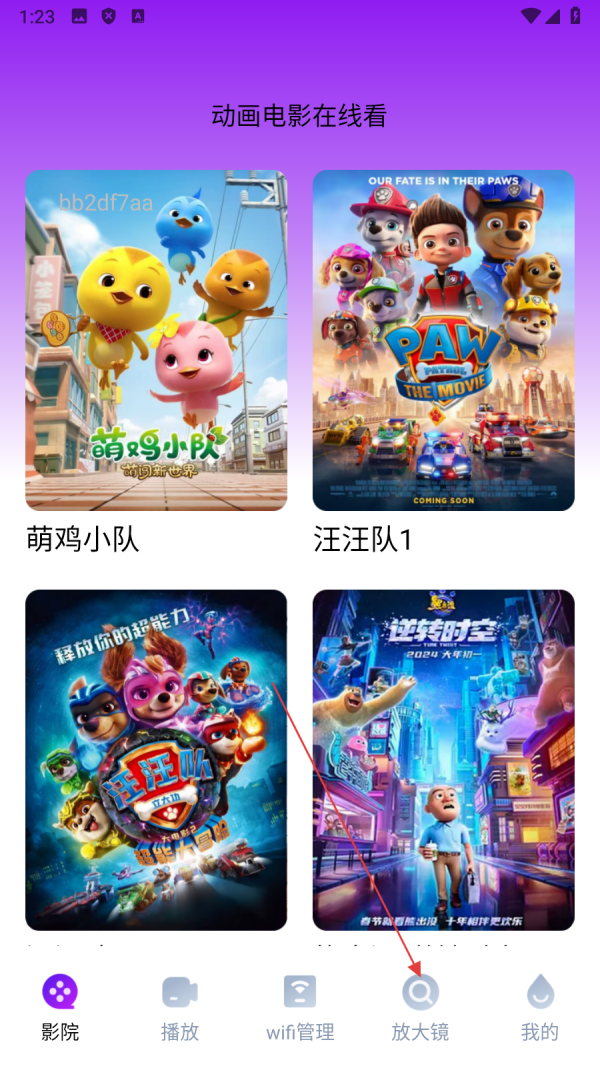Switch to the 放大镜 tab

click(420, 1008)
